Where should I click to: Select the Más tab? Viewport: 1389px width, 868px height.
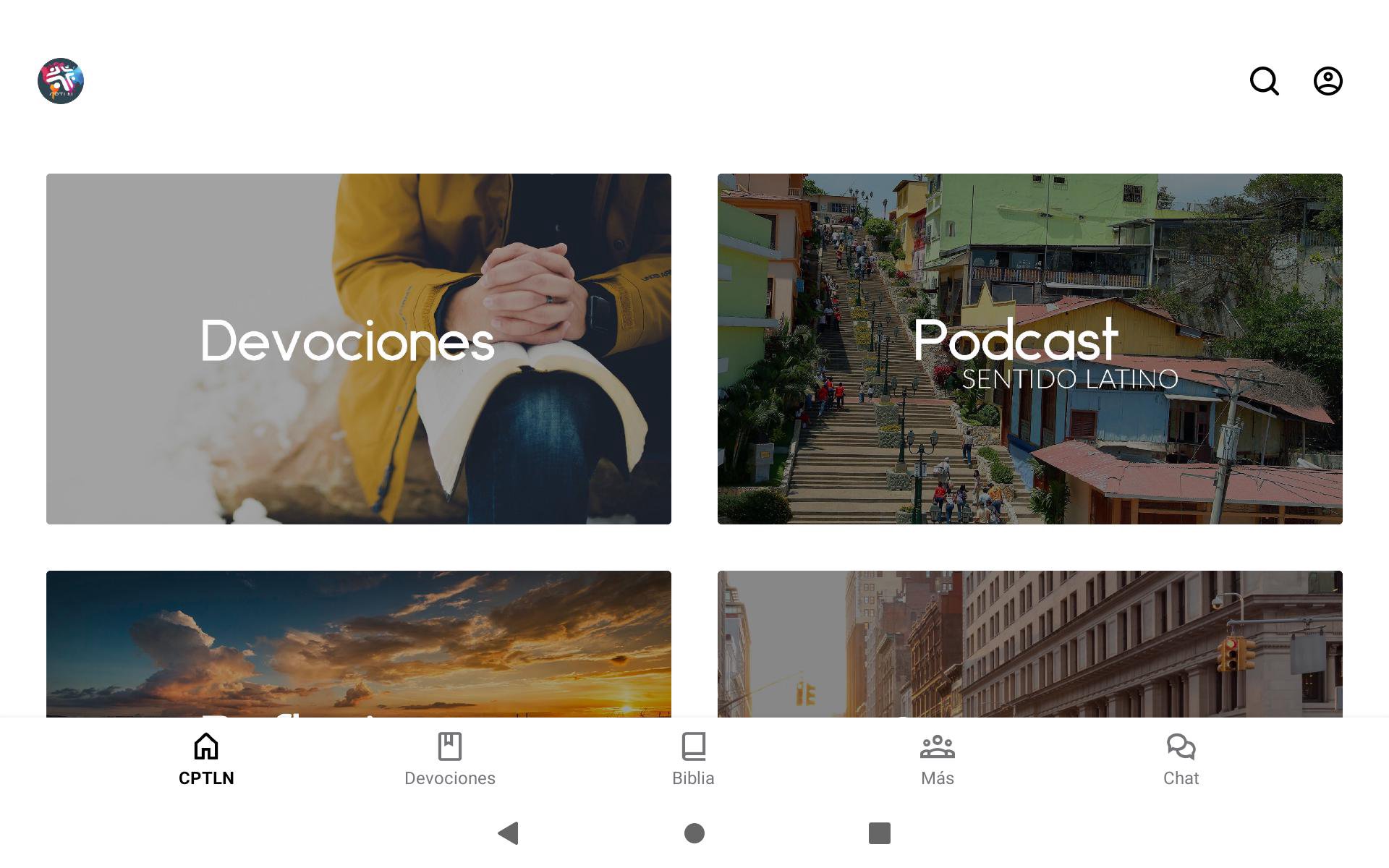[937, 759]
